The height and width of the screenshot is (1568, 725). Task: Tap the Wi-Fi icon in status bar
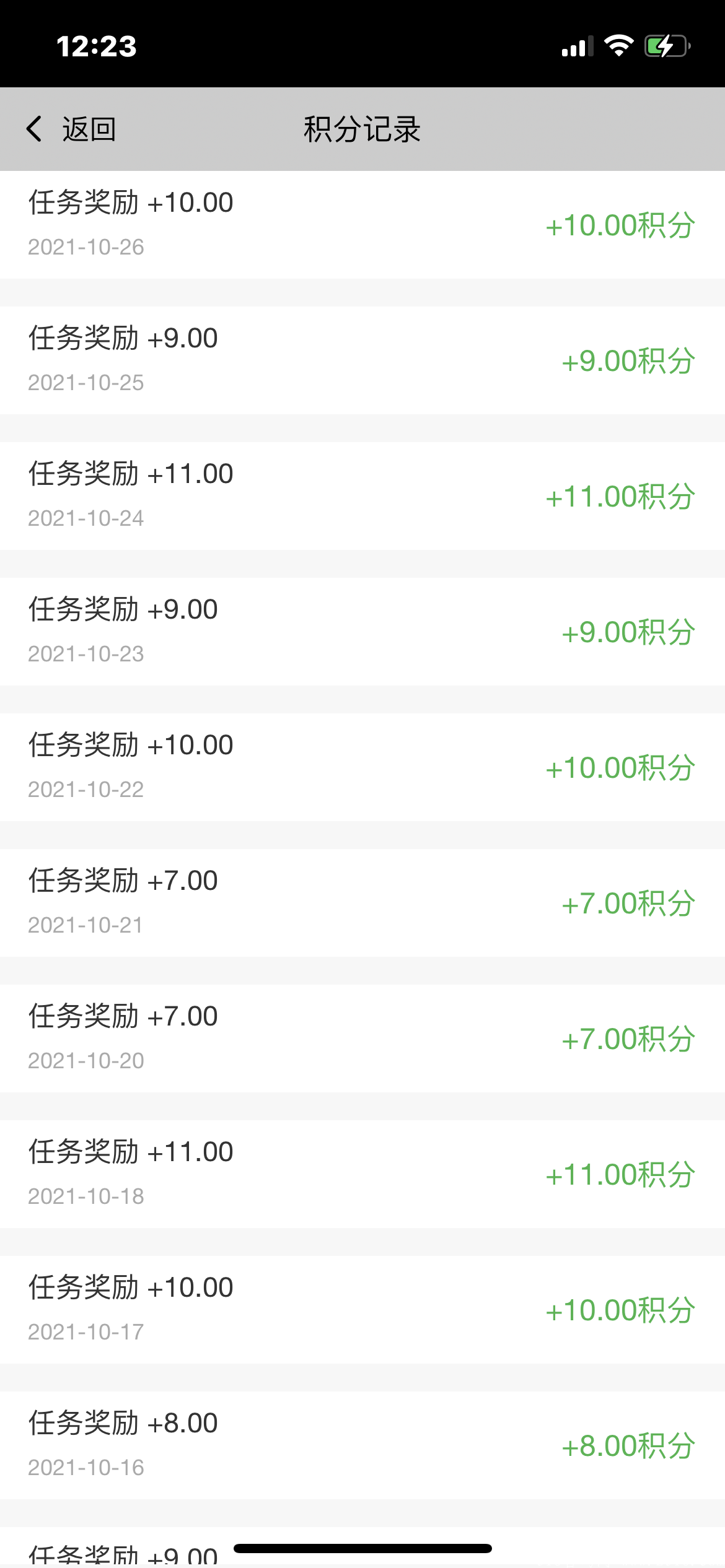tap(620, 45)
